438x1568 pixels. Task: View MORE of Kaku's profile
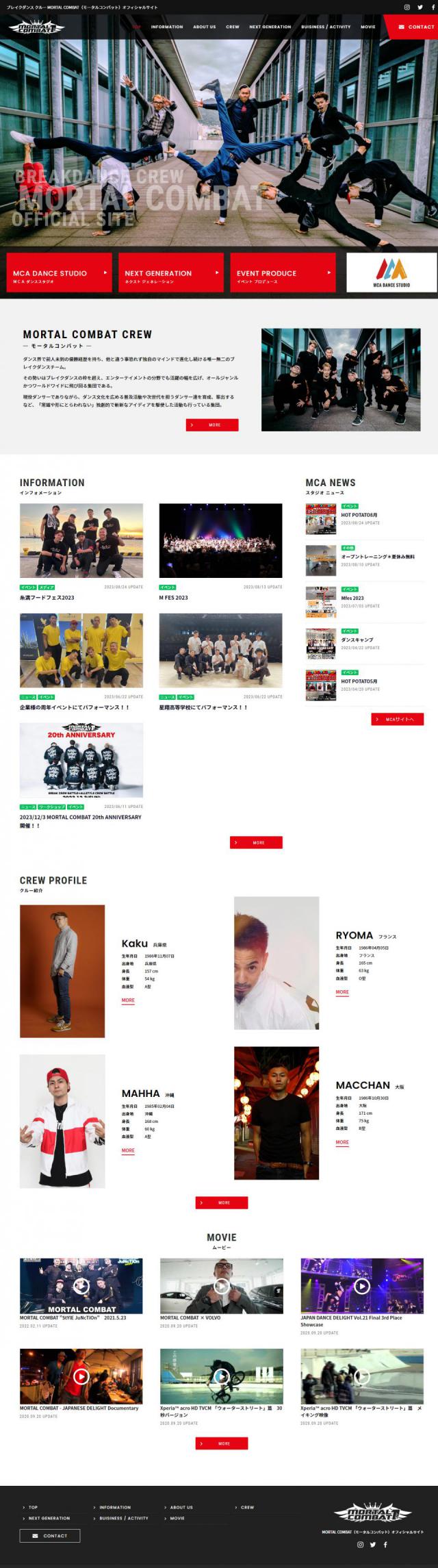click(128, 1000)
